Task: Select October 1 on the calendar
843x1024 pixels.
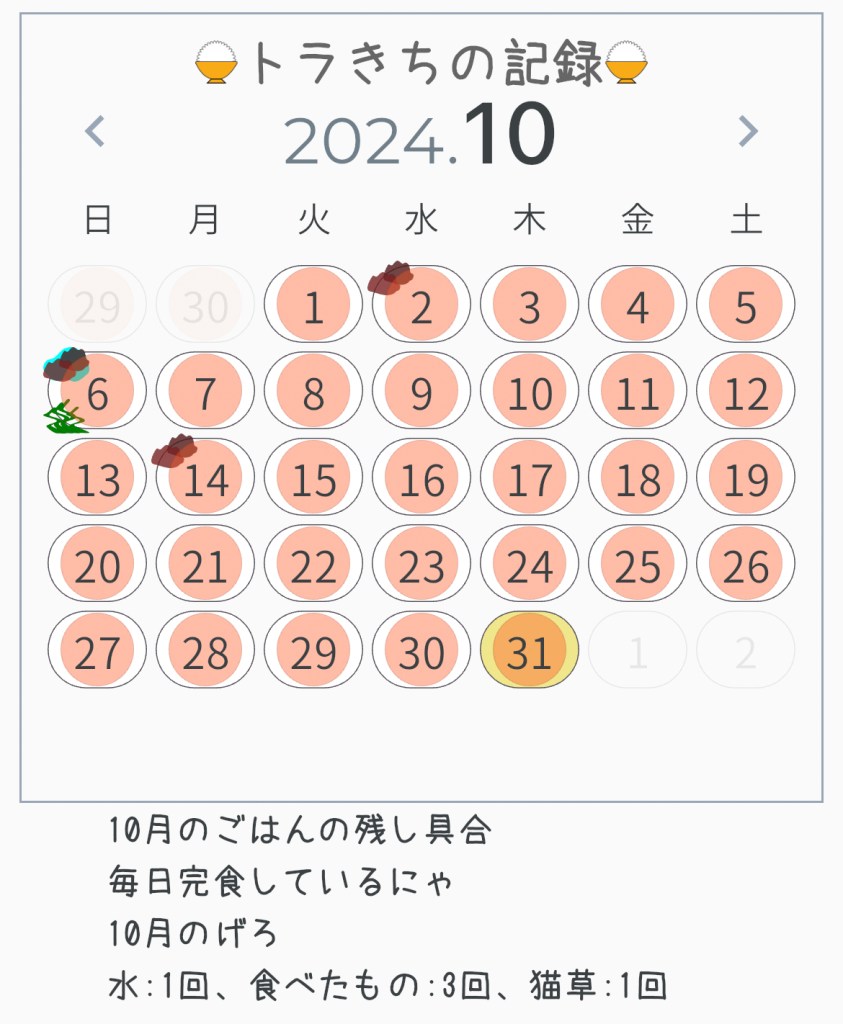Action: click(x=313, y=305)
